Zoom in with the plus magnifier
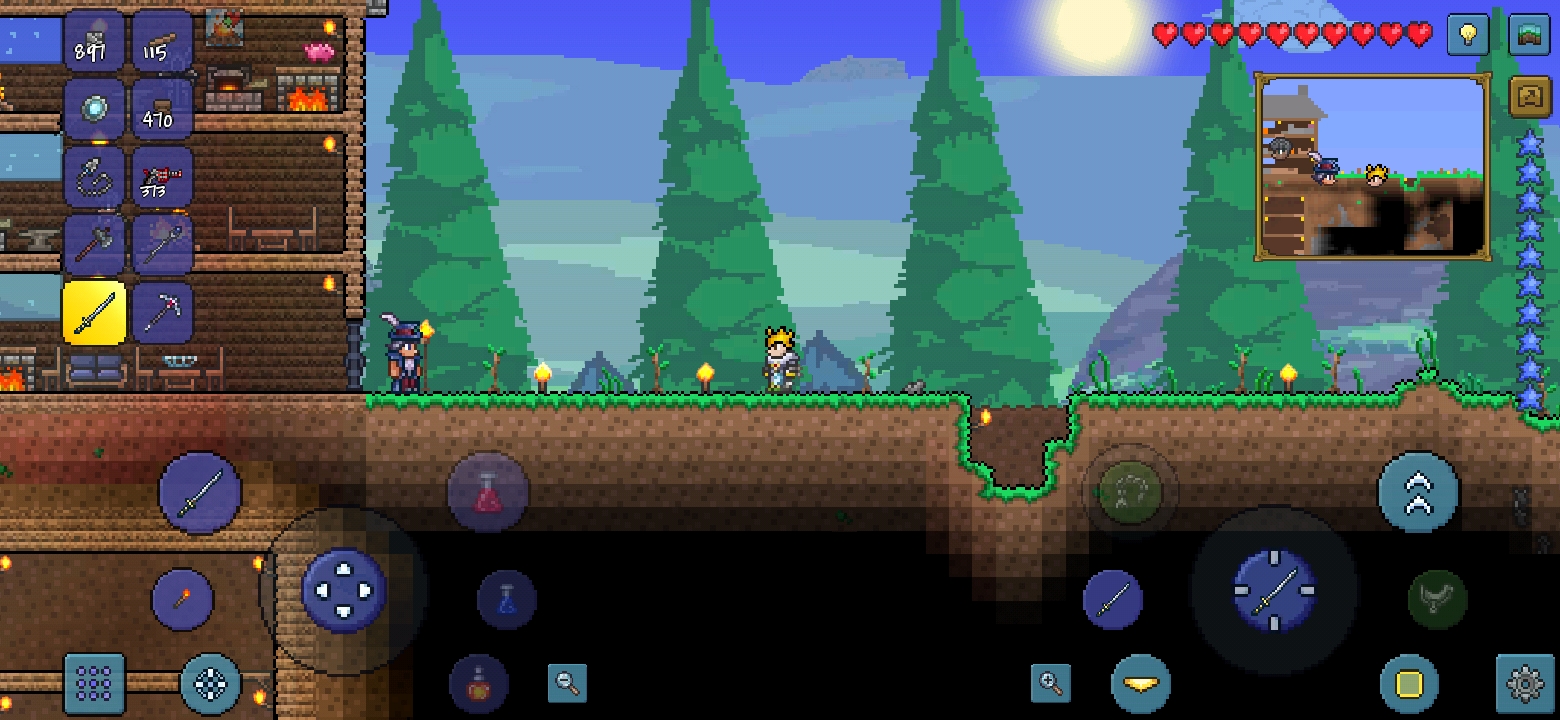 coord(1050,683)
